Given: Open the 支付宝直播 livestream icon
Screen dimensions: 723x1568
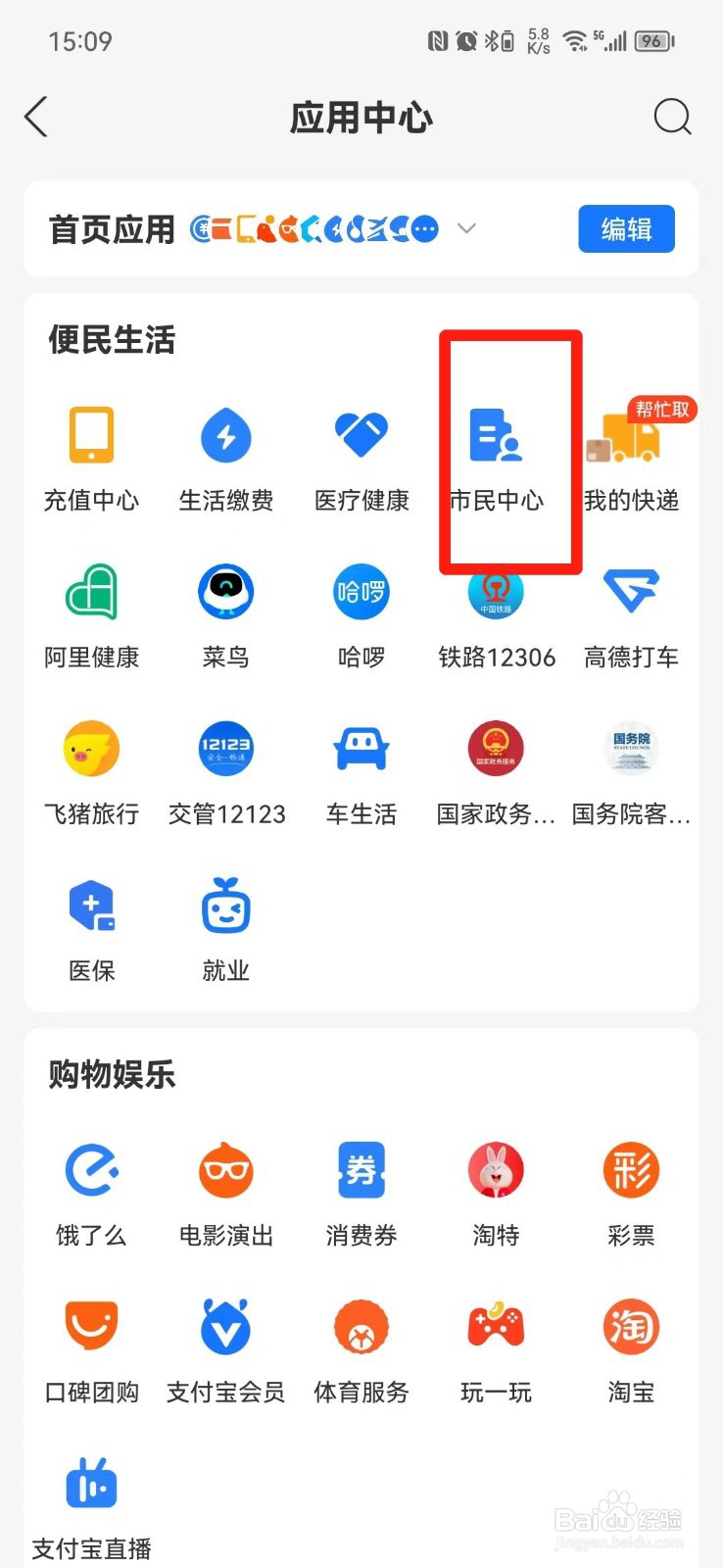Looking at the screenshot, I should (x=91, y=1483).
